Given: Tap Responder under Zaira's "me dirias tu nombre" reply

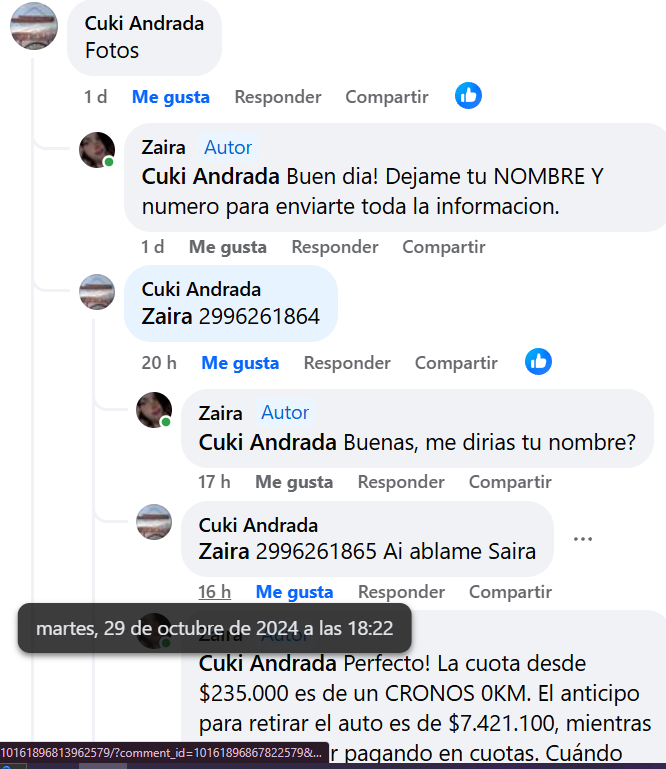Looking at the screenshot, I should 401,482.
